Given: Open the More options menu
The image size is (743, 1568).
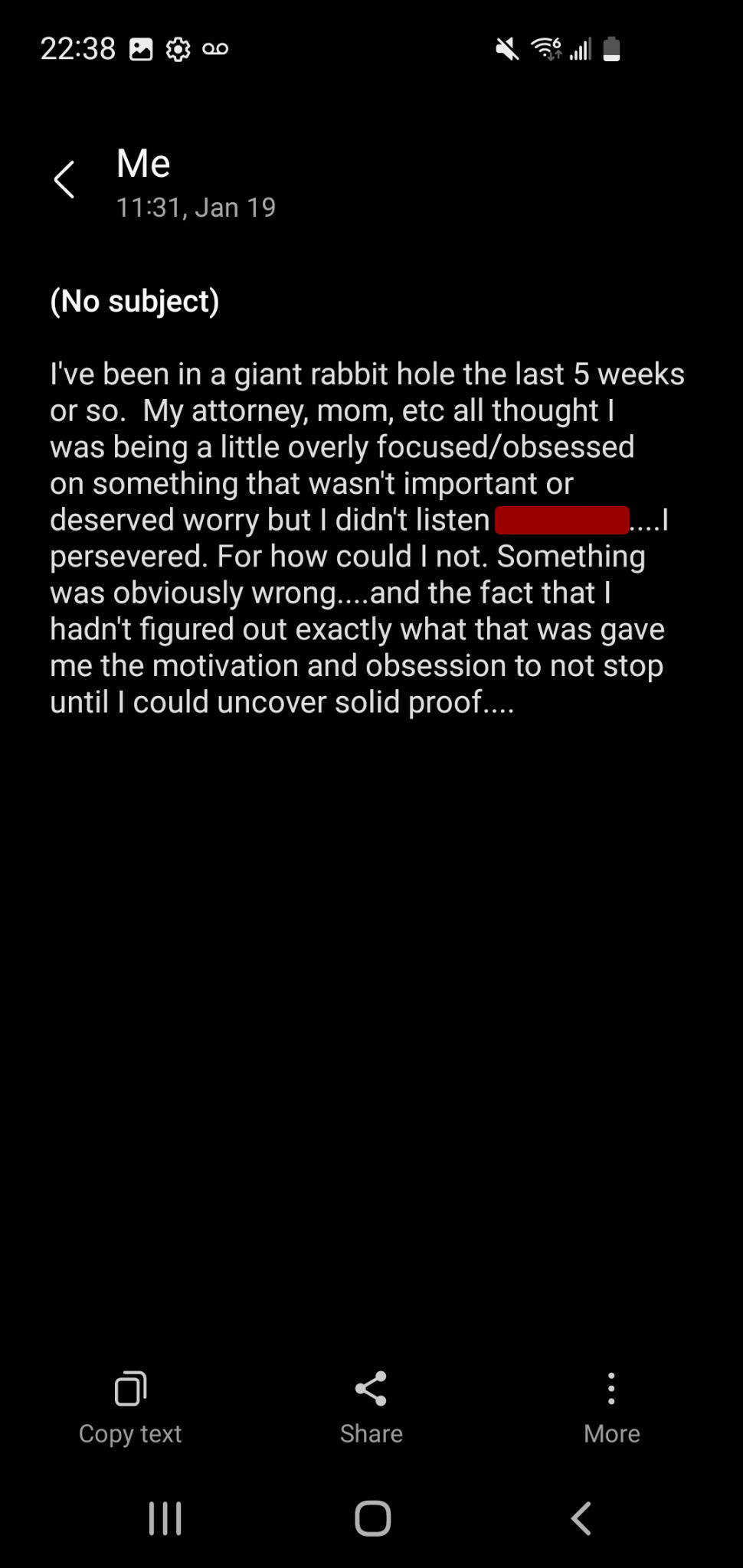Looking at the screenshot, I should pos(611,1407).
